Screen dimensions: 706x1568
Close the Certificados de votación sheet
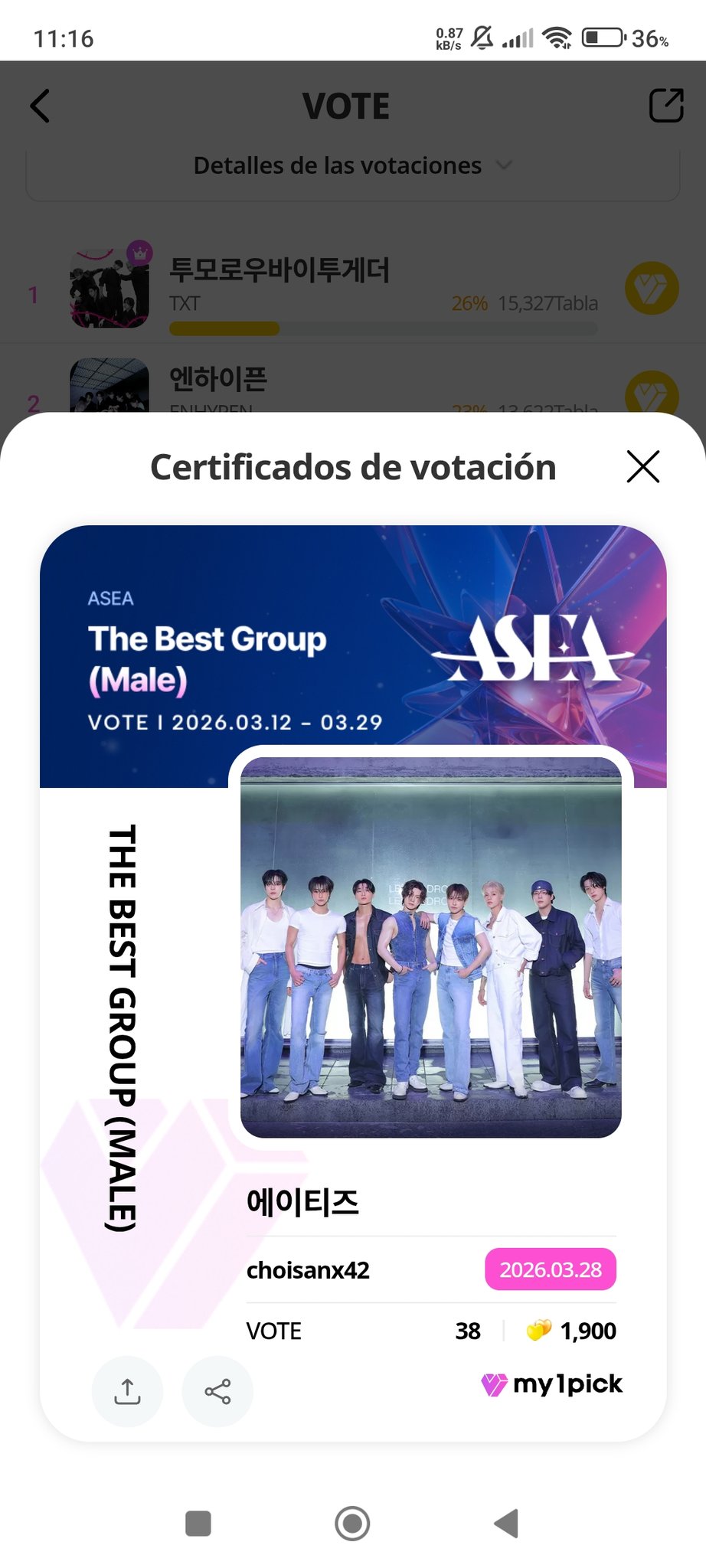coord(642,466)
